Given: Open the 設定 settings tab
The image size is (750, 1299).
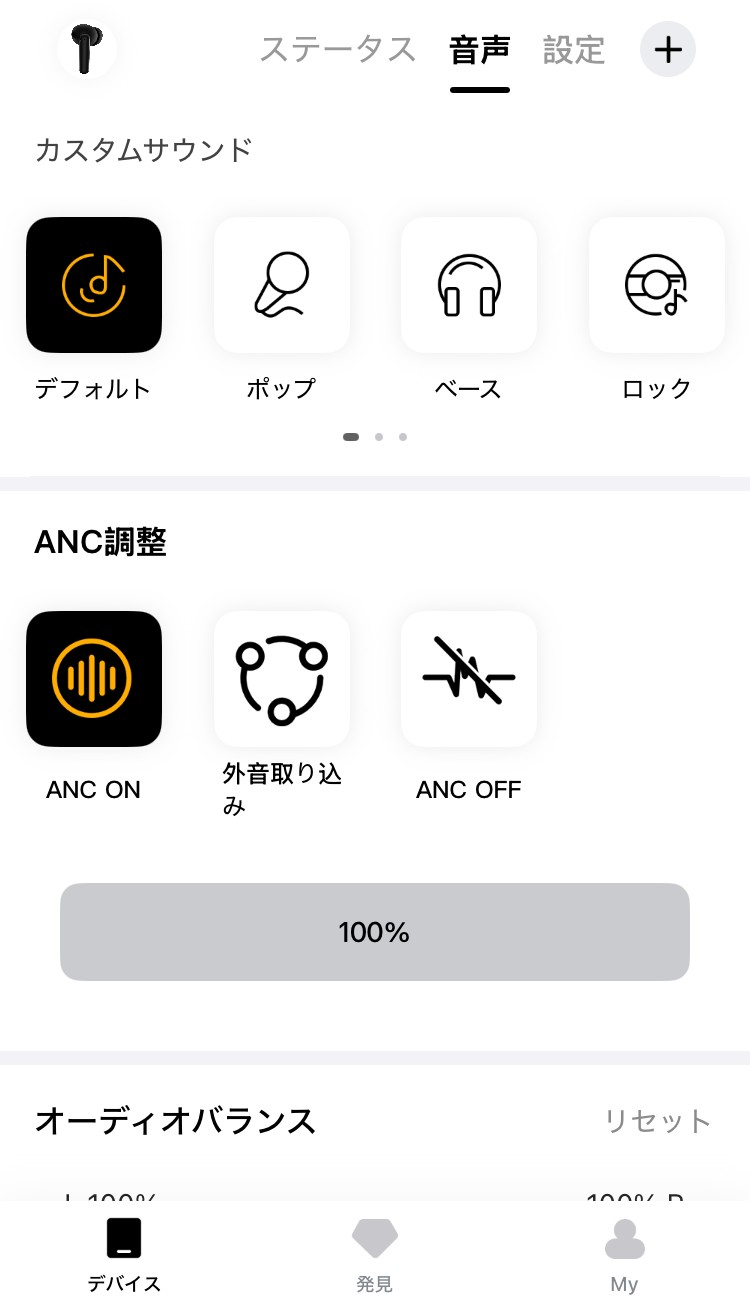Looking at the screenshot, I should [x=575, y=49].
